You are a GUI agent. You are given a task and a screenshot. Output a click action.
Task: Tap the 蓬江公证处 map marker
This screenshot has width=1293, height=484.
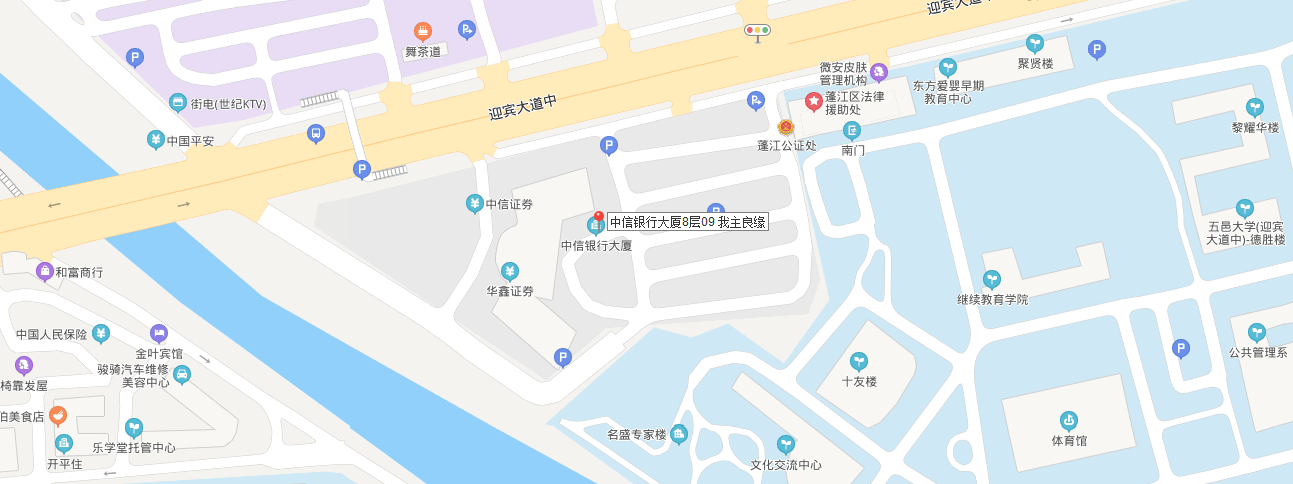(786, 128)
